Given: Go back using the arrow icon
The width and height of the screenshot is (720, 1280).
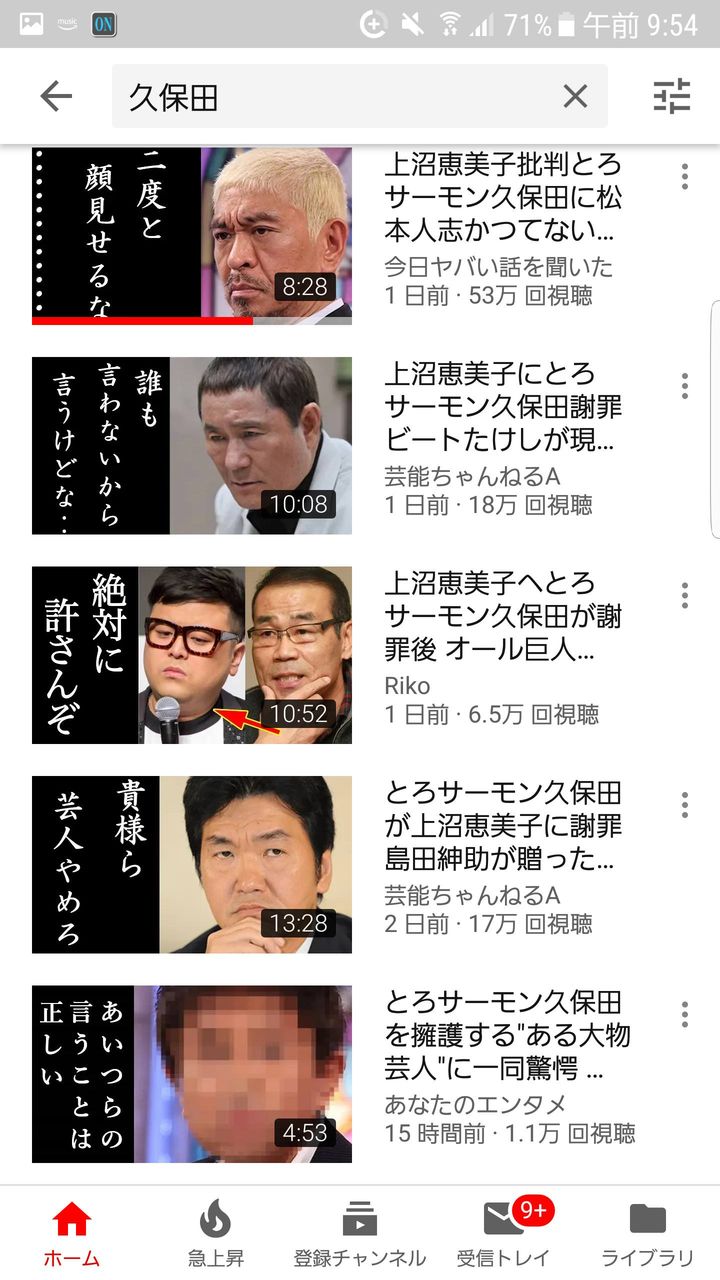Looking at the screenshot, I should [56, 96].
